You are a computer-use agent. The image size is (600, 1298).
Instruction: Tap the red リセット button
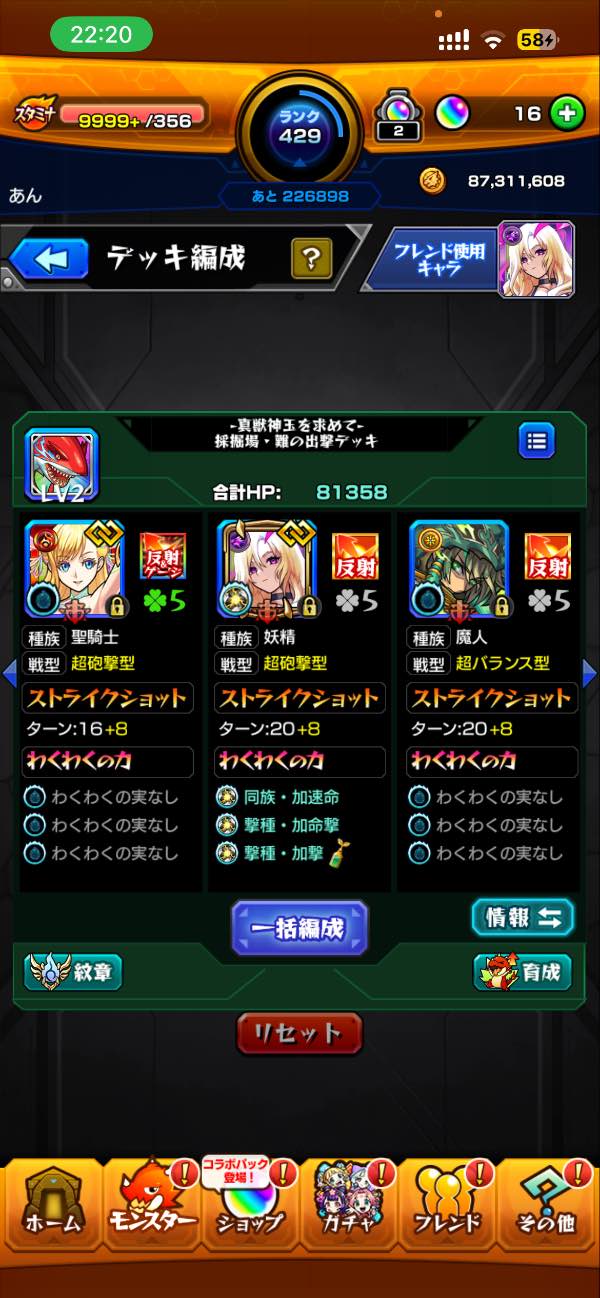point(299,1033)
